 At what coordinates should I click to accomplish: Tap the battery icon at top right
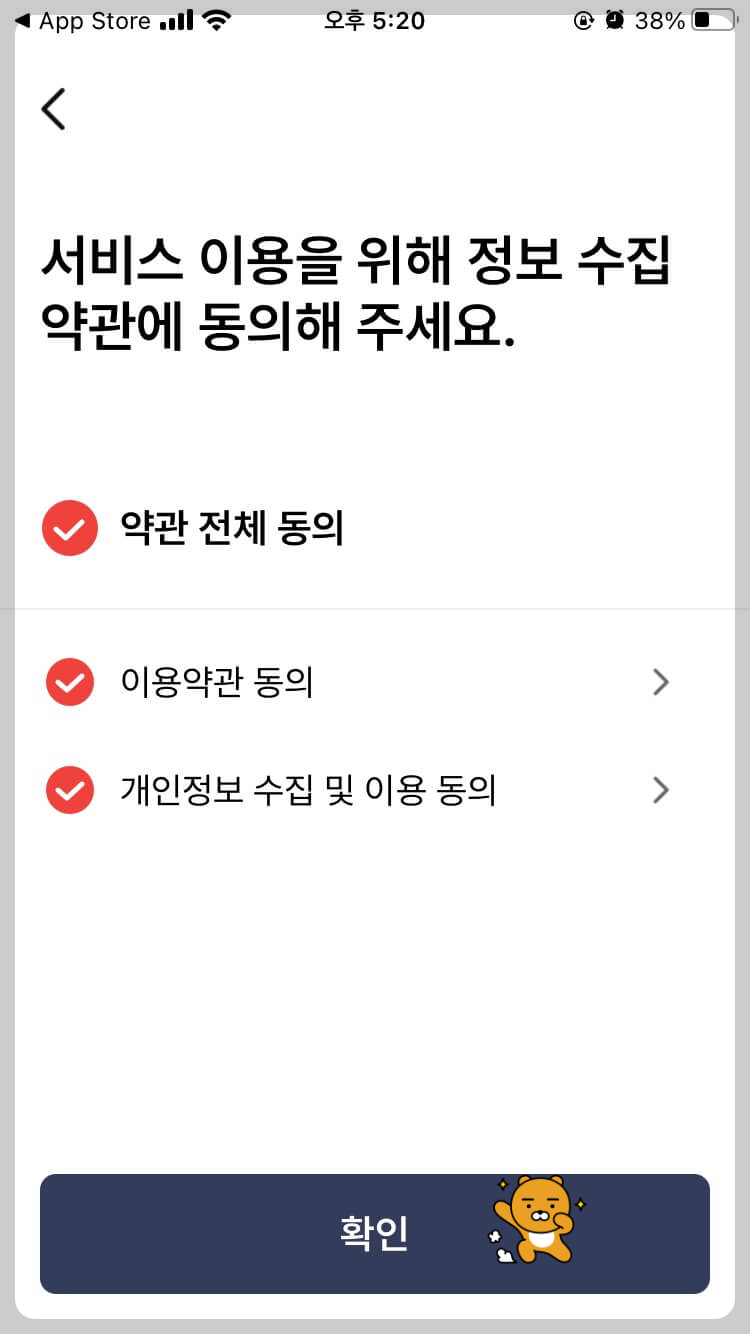click(712, 18)
